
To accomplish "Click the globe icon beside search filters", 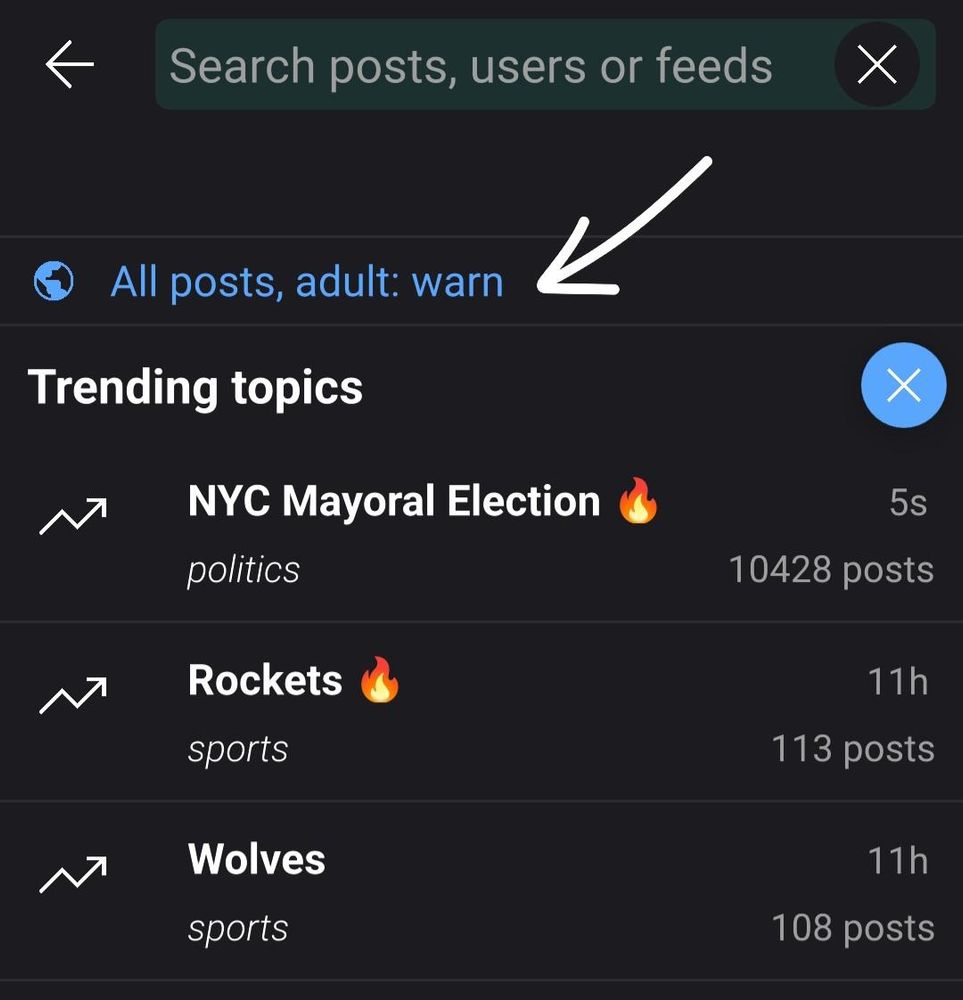I will pos(52,281).
